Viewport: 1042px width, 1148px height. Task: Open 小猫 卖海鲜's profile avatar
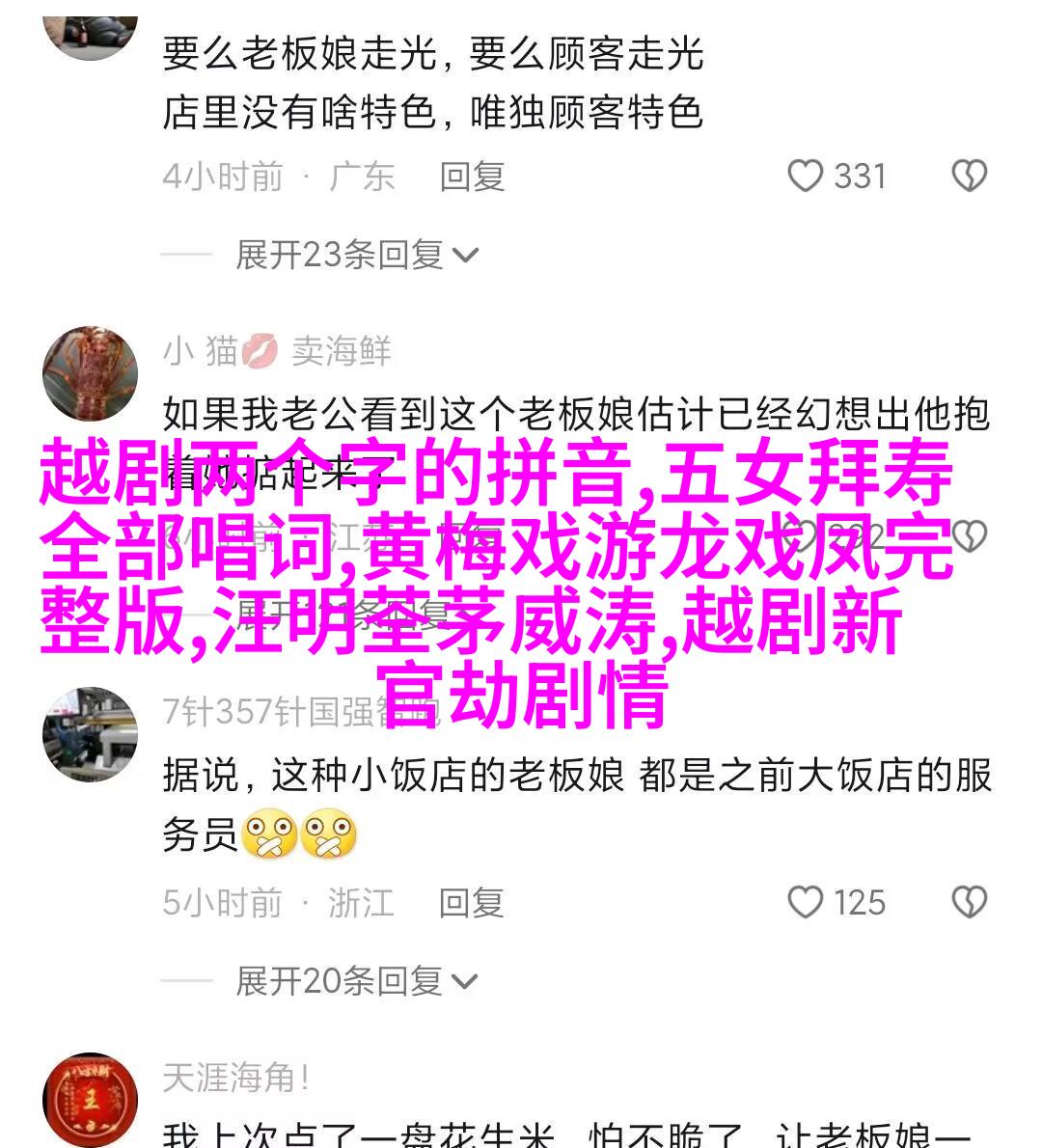point(91,374)
